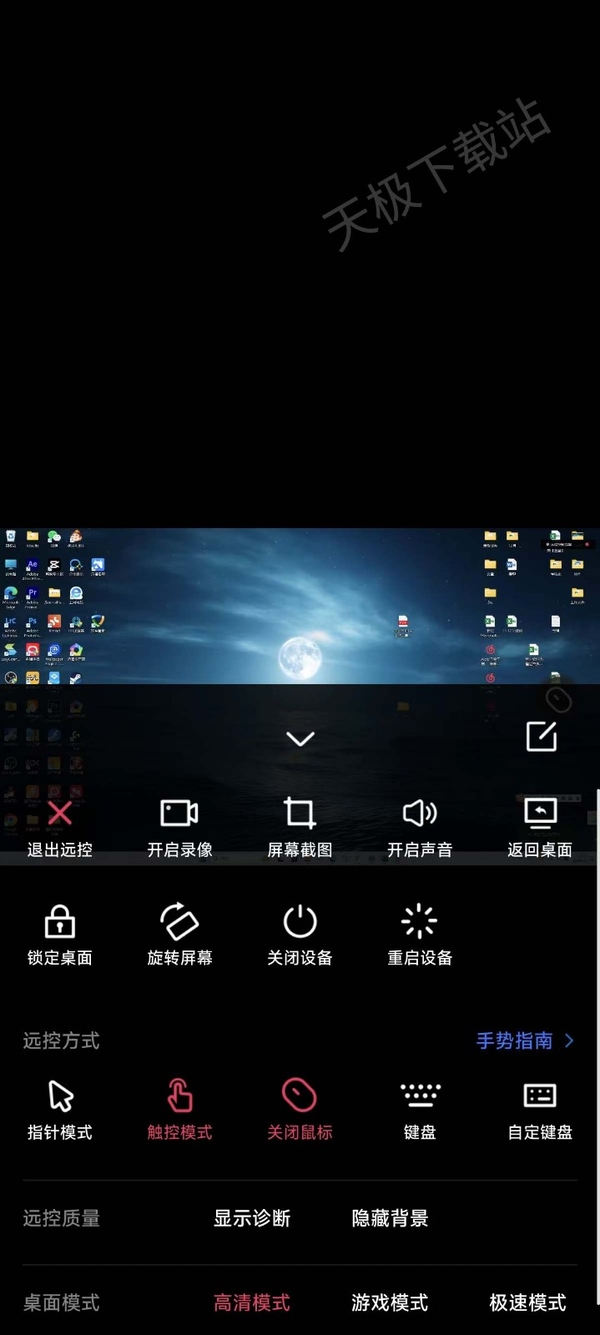Tap the edit icon beside the collapse chevron
The height and width of the screenshot is (1335, 600).
tap(541, 737)
